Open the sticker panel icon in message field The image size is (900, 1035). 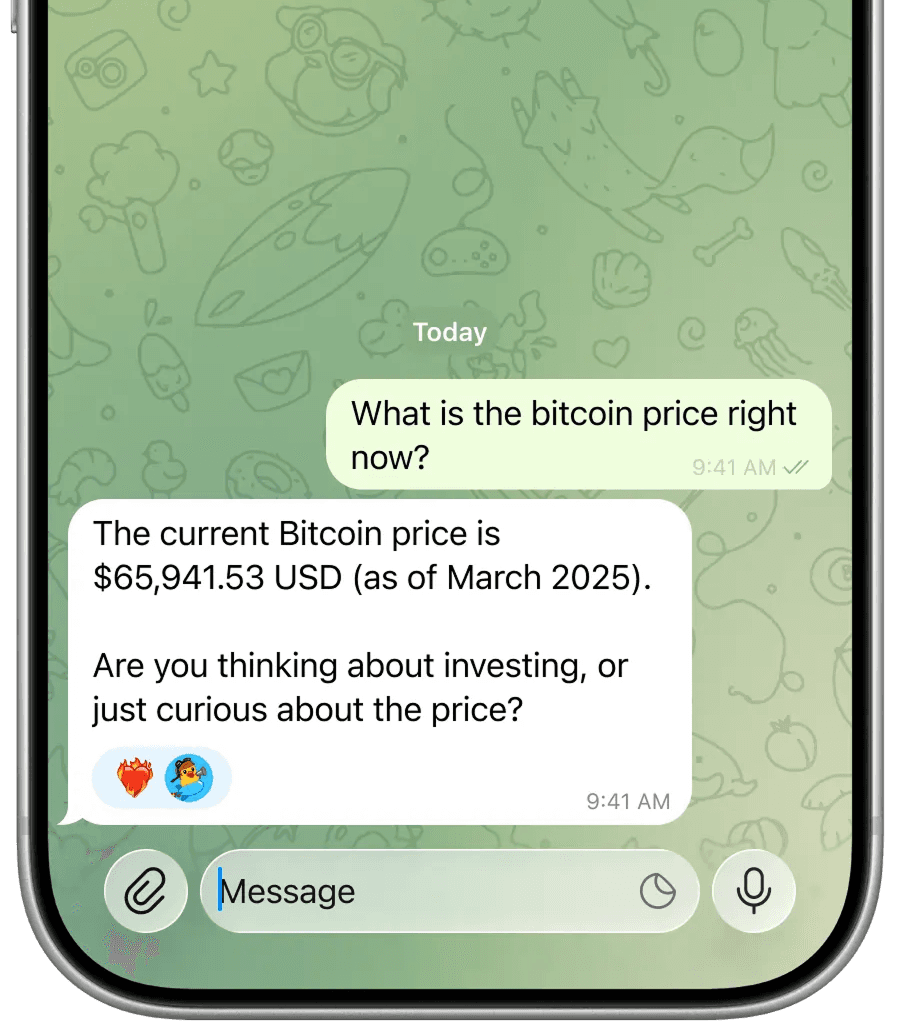pos(657,891)
